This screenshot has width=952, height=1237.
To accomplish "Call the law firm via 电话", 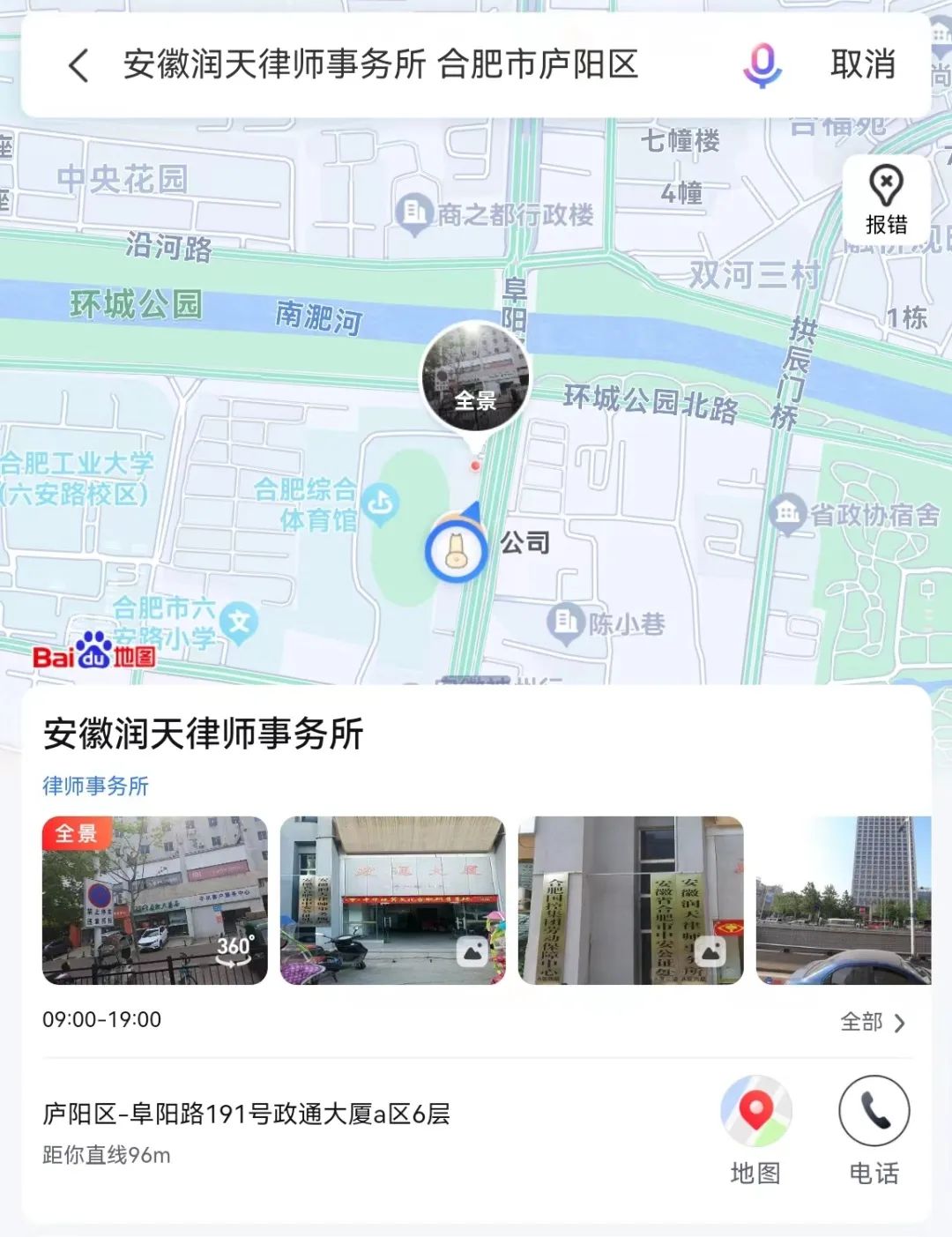I will click(874, 1129).
